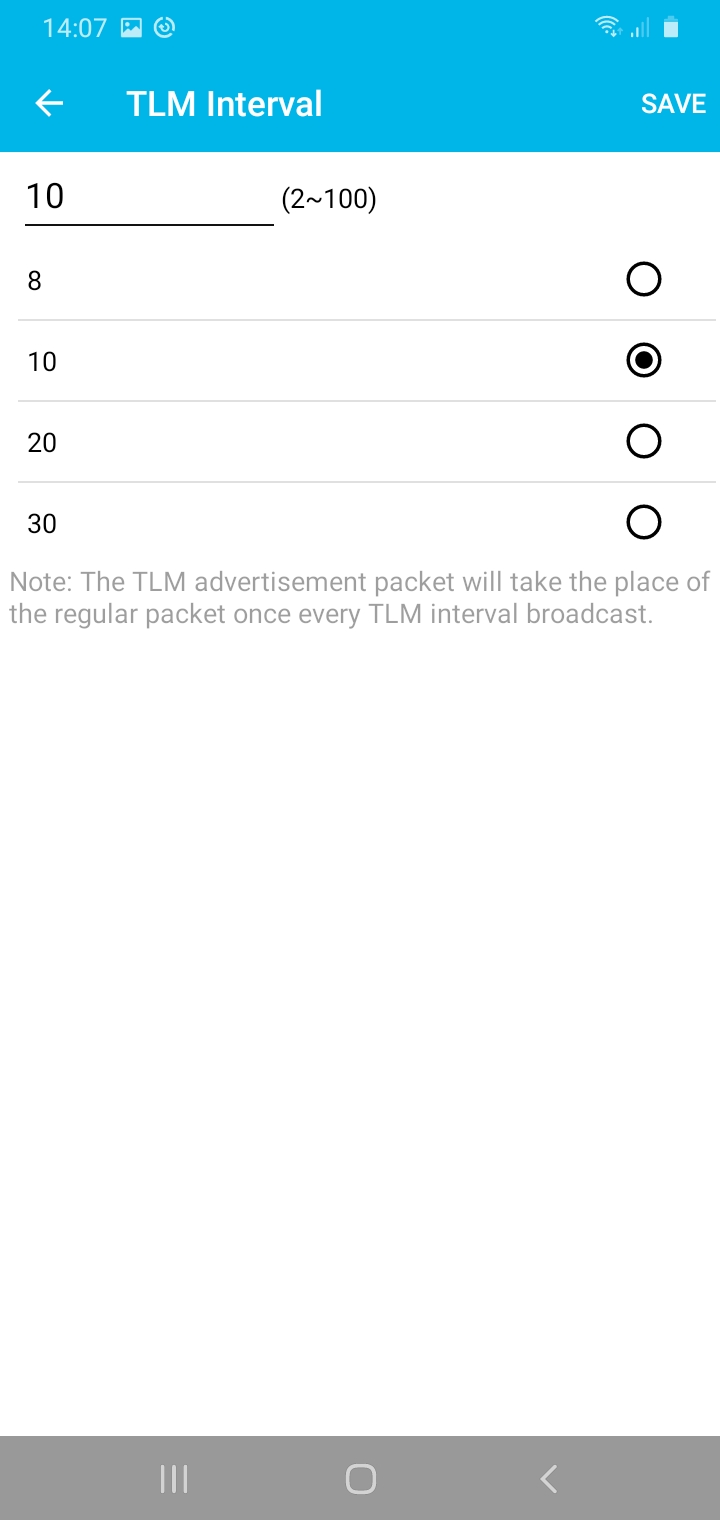This screenshot has width=720, height=1520.
Task: Pick 20 as the TLM interval
Action: [x=367, y=442]
